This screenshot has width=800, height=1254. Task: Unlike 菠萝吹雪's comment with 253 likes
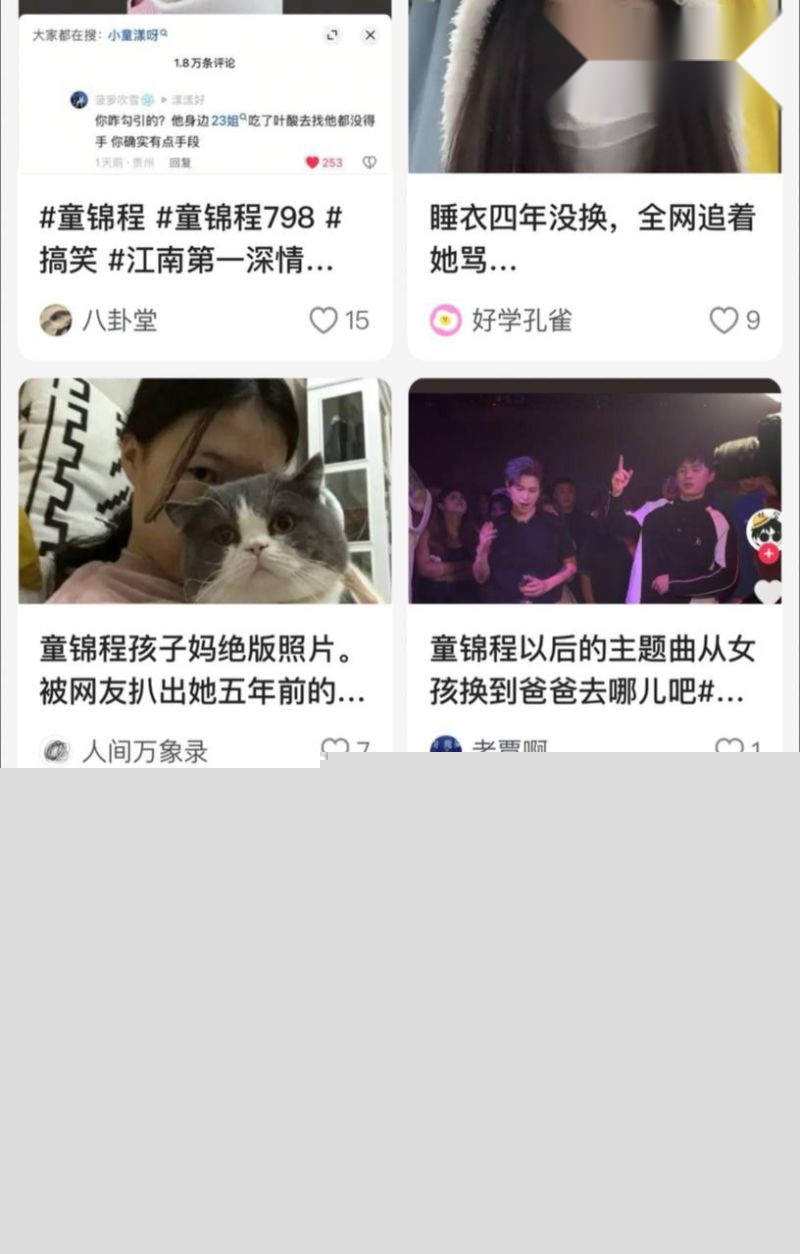click(x=314, y=161)
